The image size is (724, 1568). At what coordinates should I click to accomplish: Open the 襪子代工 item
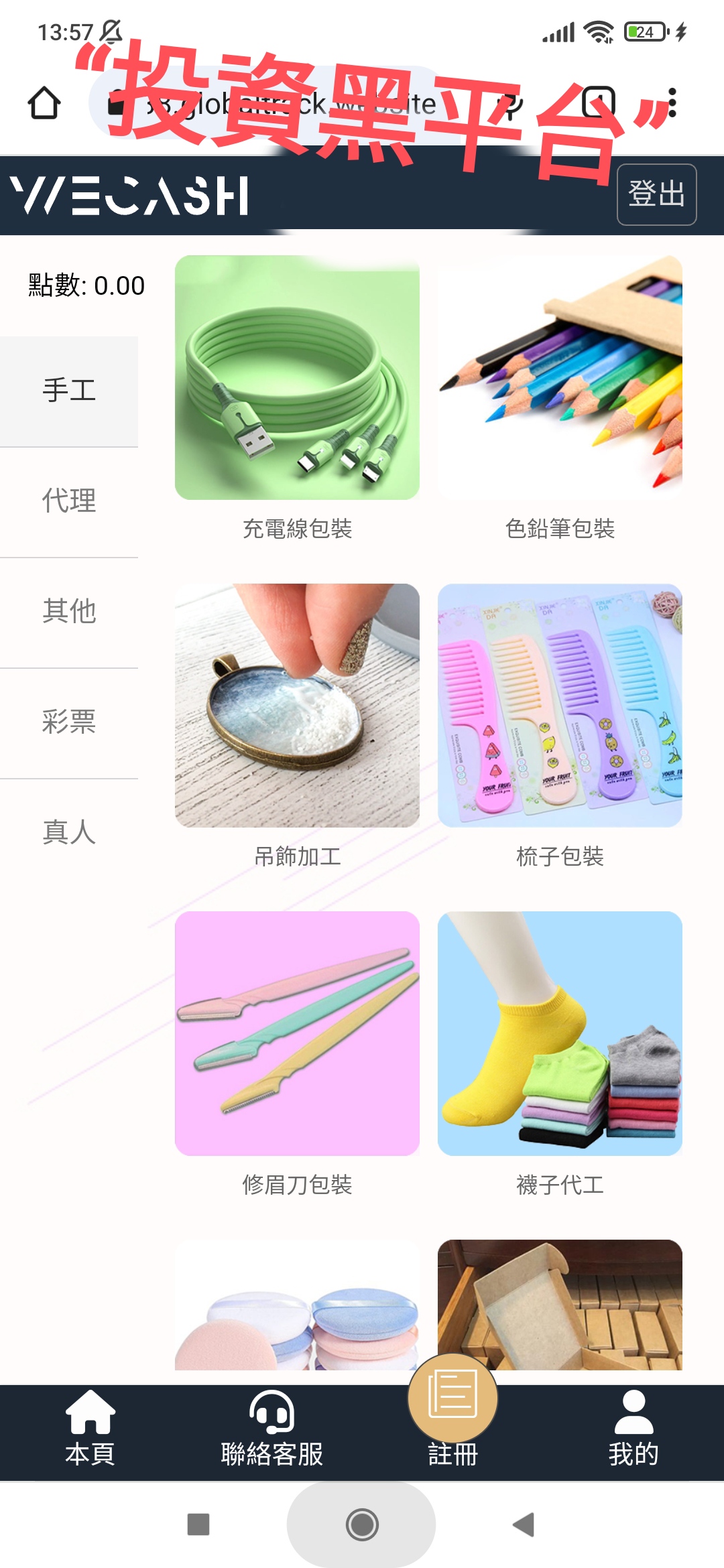pos(560,1033)
